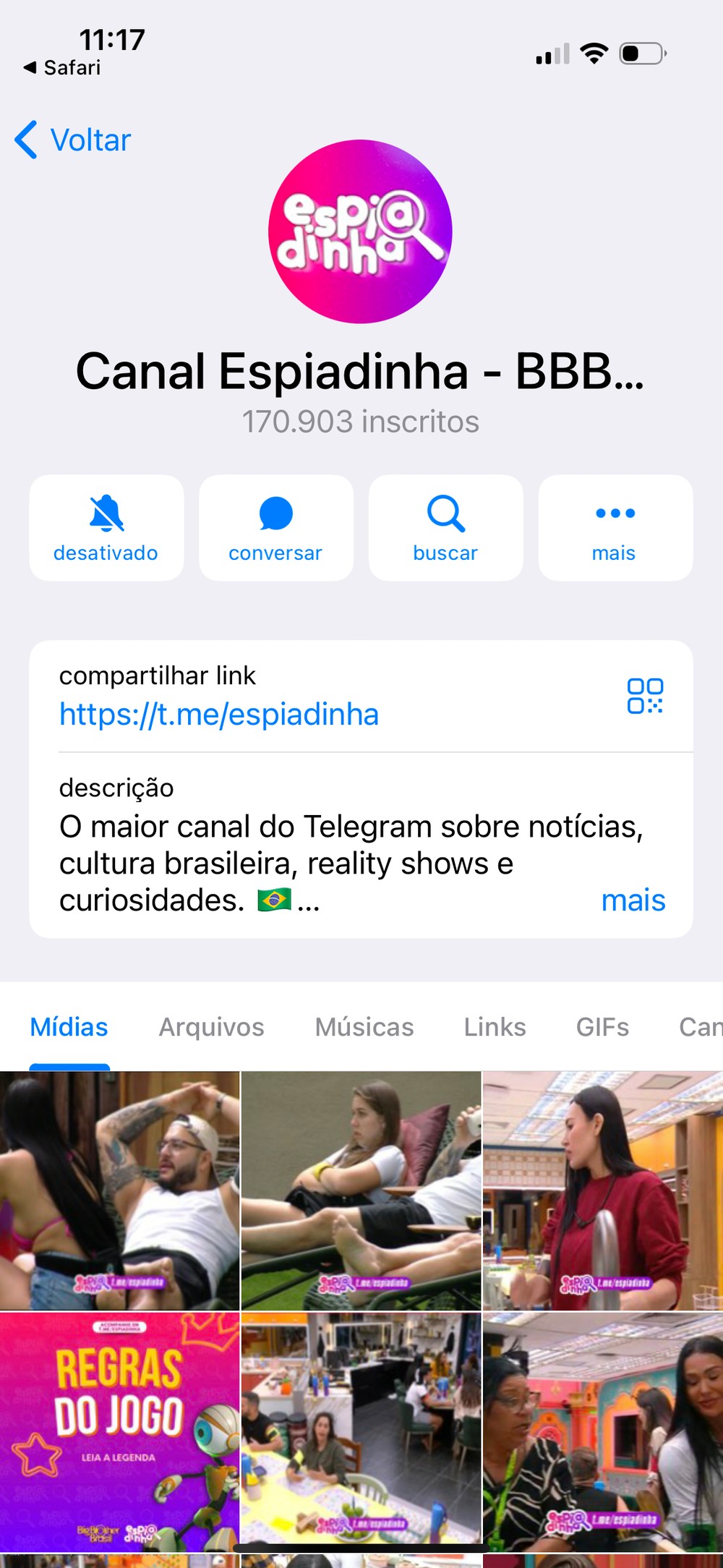Search the channel with buscar
The image size is (723, 1568).
445,528
